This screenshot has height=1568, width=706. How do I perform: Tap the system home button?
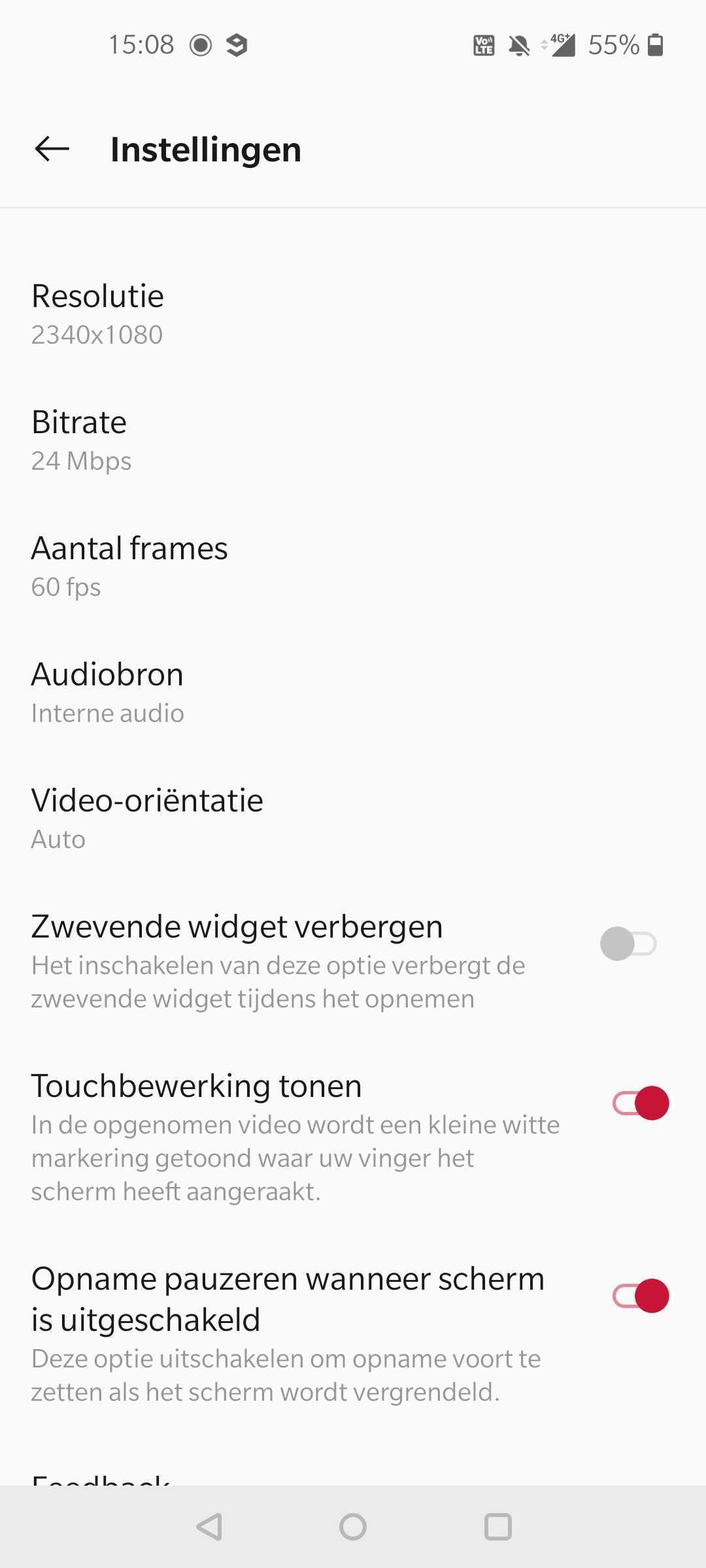pos(353,1527)
